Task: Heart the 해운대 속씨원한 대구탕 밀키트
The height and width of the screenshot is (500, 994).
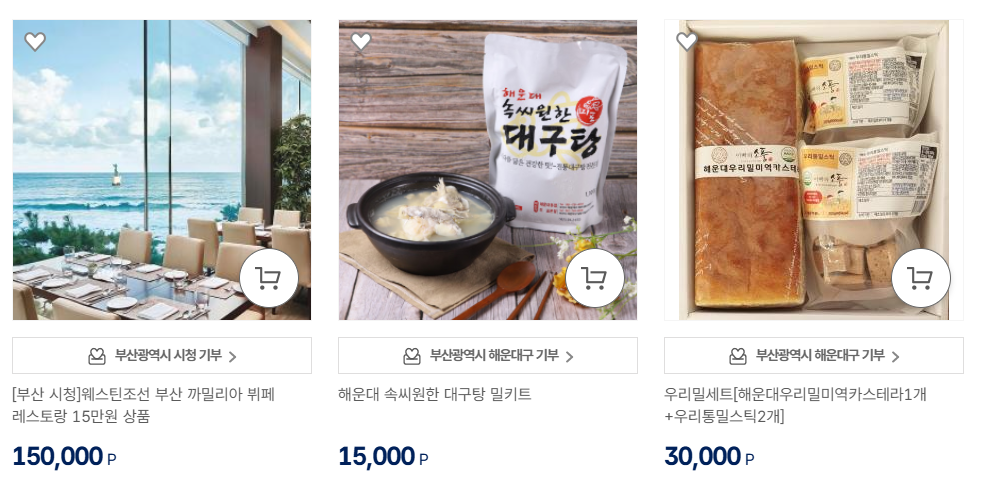Action: pyautogui.click(x=361, y=42)
